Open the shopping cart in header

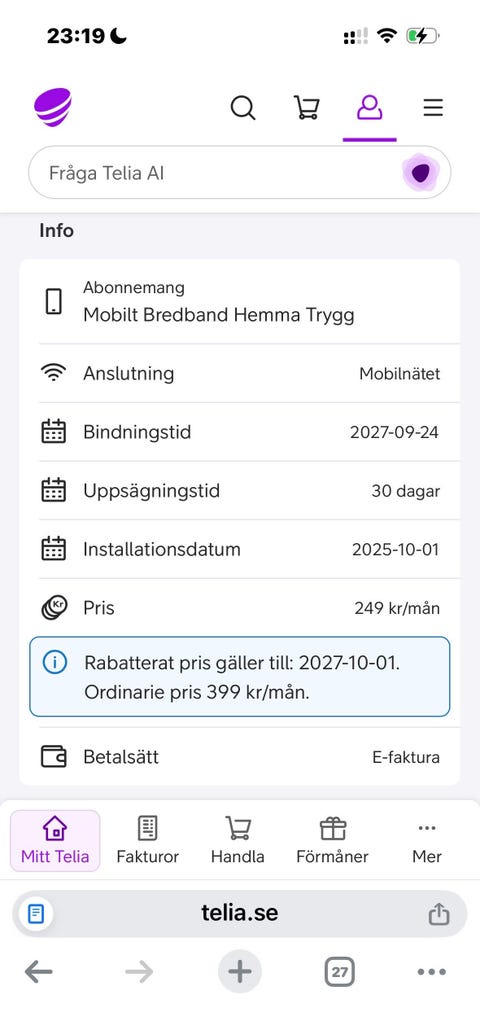pyautogui.click(x=306, y=108)
